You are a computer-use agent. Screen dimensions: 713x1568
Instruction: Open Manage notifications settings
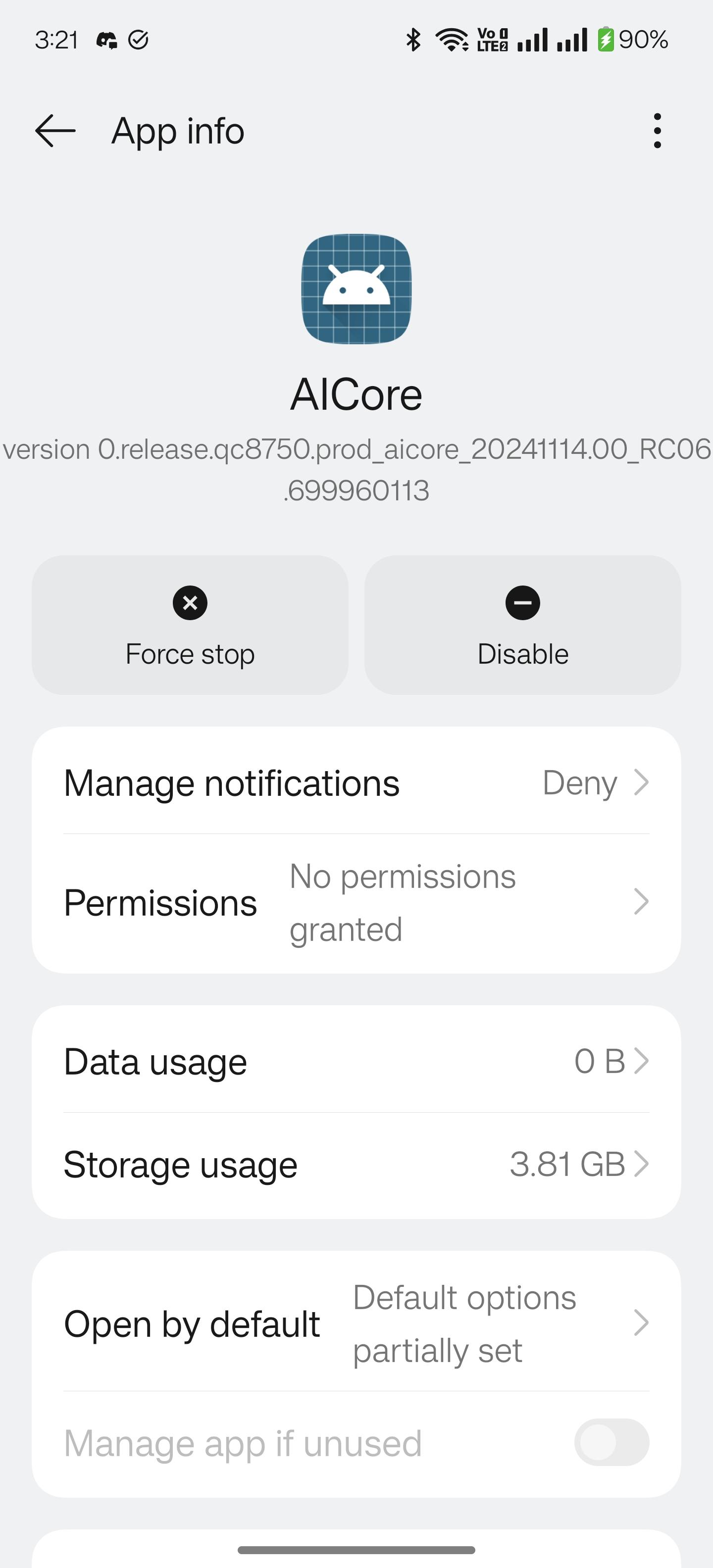click(x=356, y=783)
